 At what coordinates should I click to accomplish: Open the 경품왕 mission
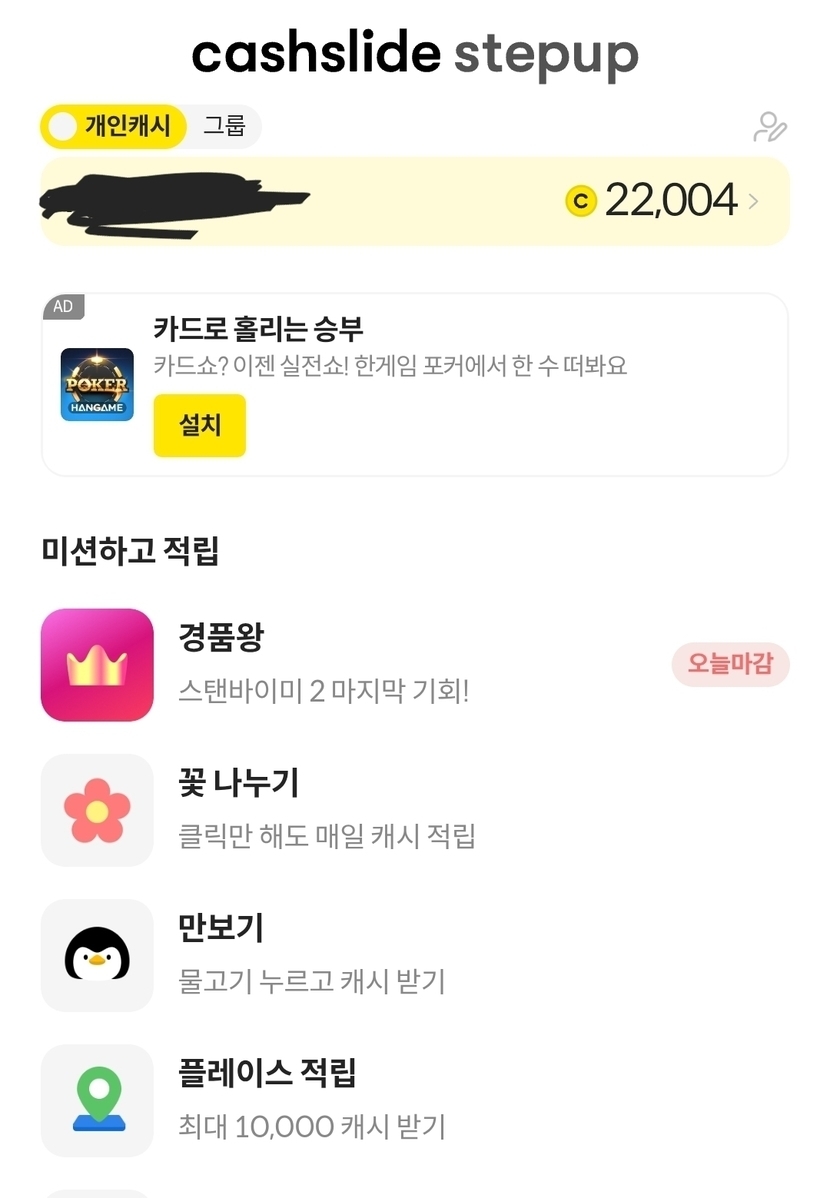[415, 665]
